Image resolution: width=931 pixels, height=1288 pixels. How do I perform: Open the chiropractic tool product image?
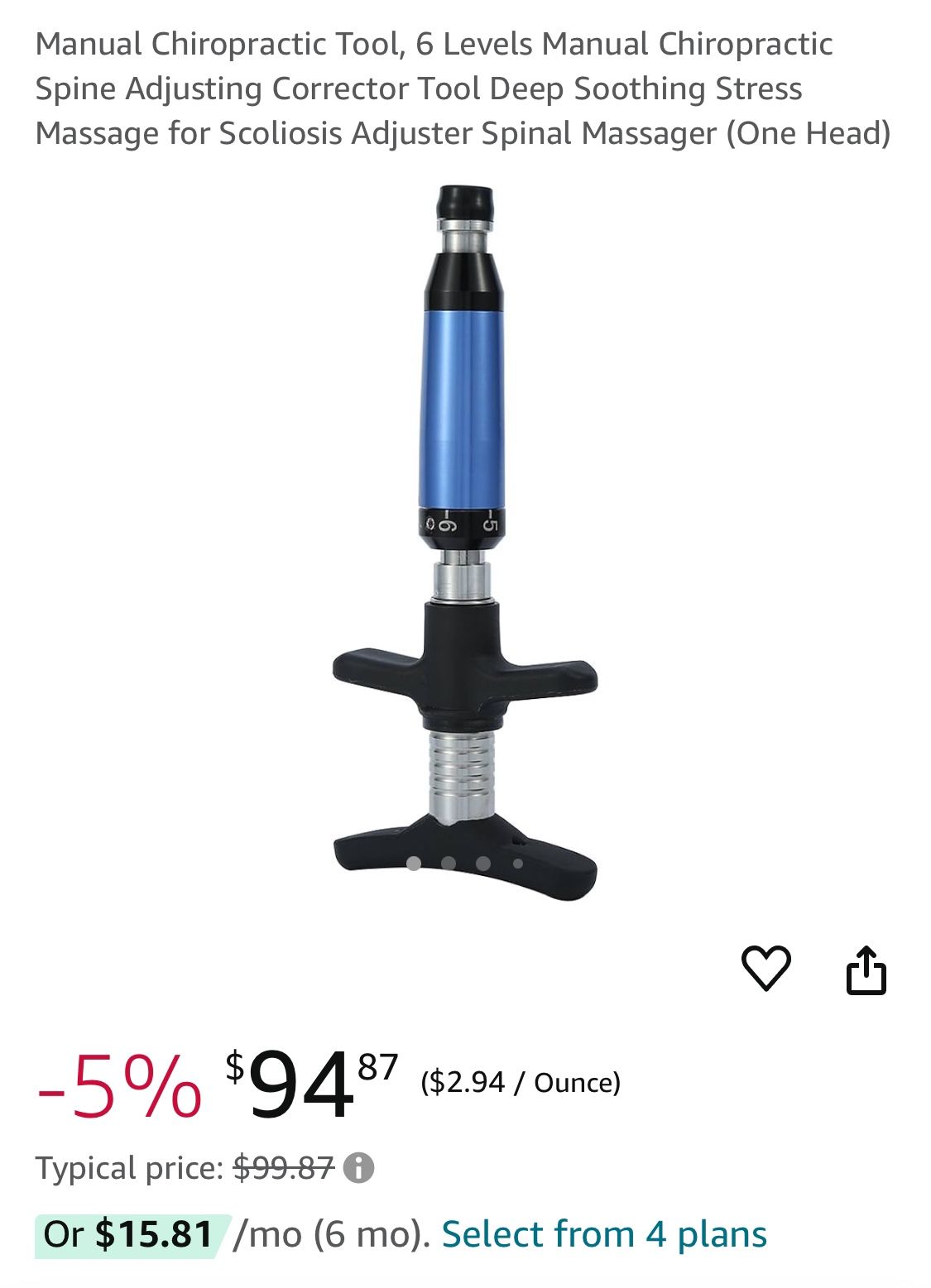pos(465,543)
